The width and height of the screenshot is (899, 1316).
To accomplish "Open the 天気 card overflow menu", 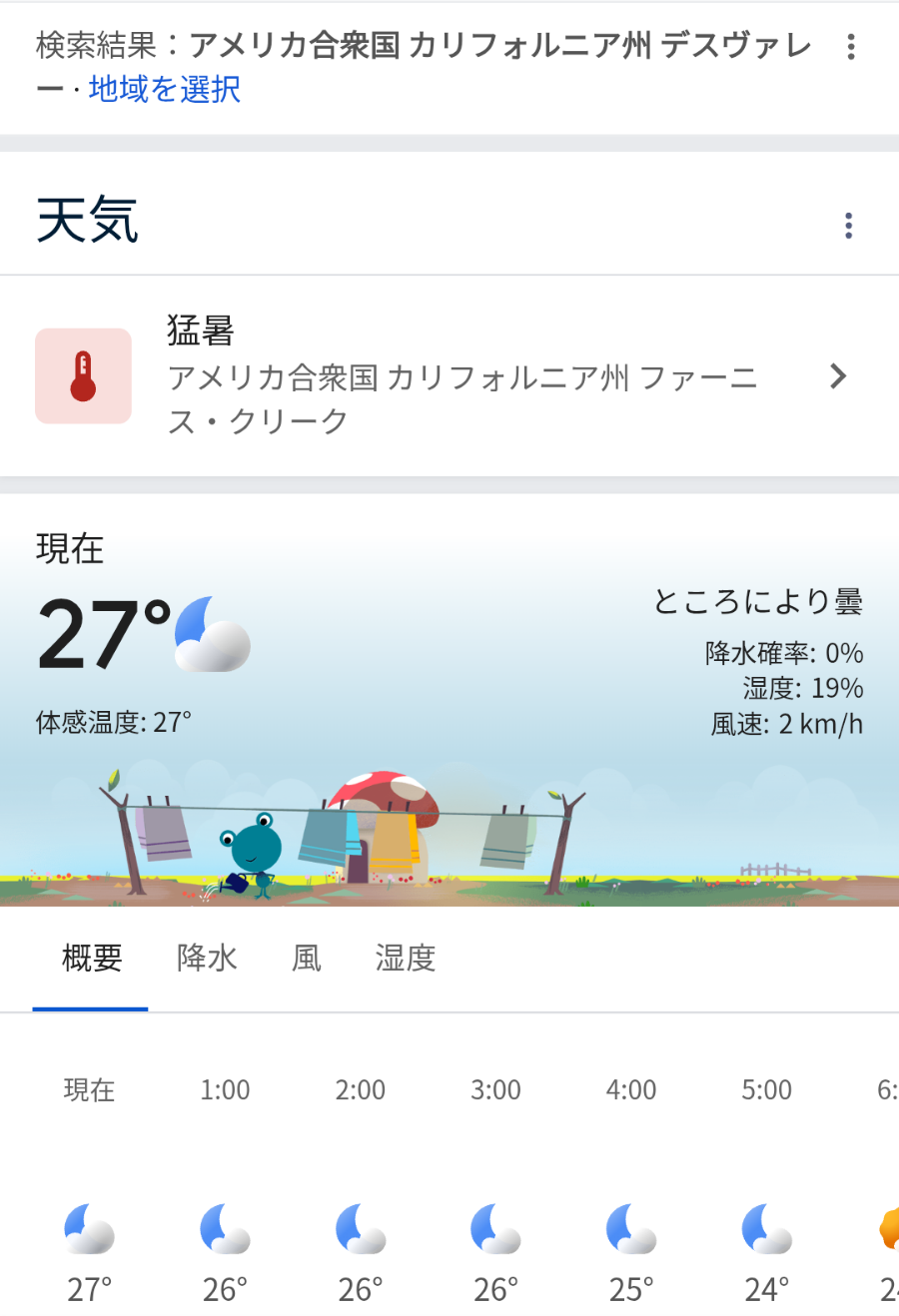I will pos(848,226).
